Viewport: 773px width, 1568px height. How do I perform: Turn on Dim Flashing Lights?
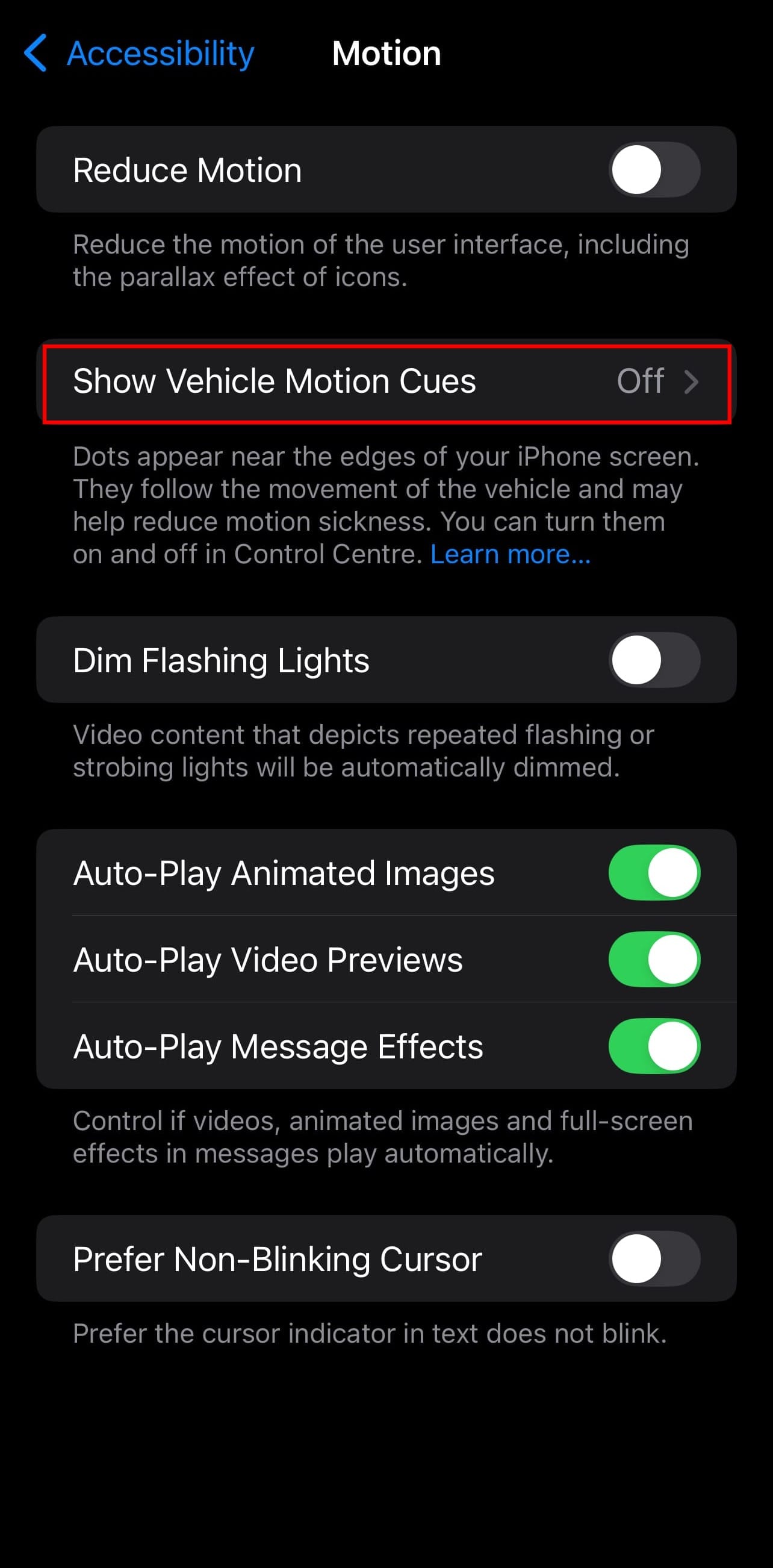pyautogui.click(x=654, y=660)
